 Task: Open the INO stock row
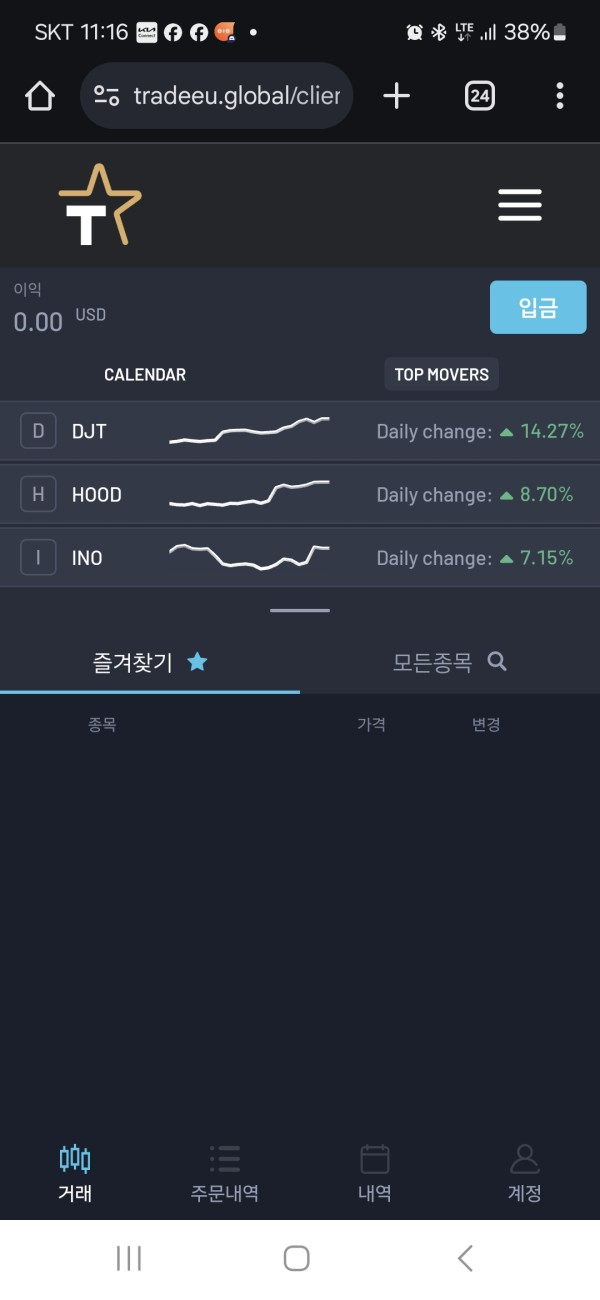(x=300, y=557)
